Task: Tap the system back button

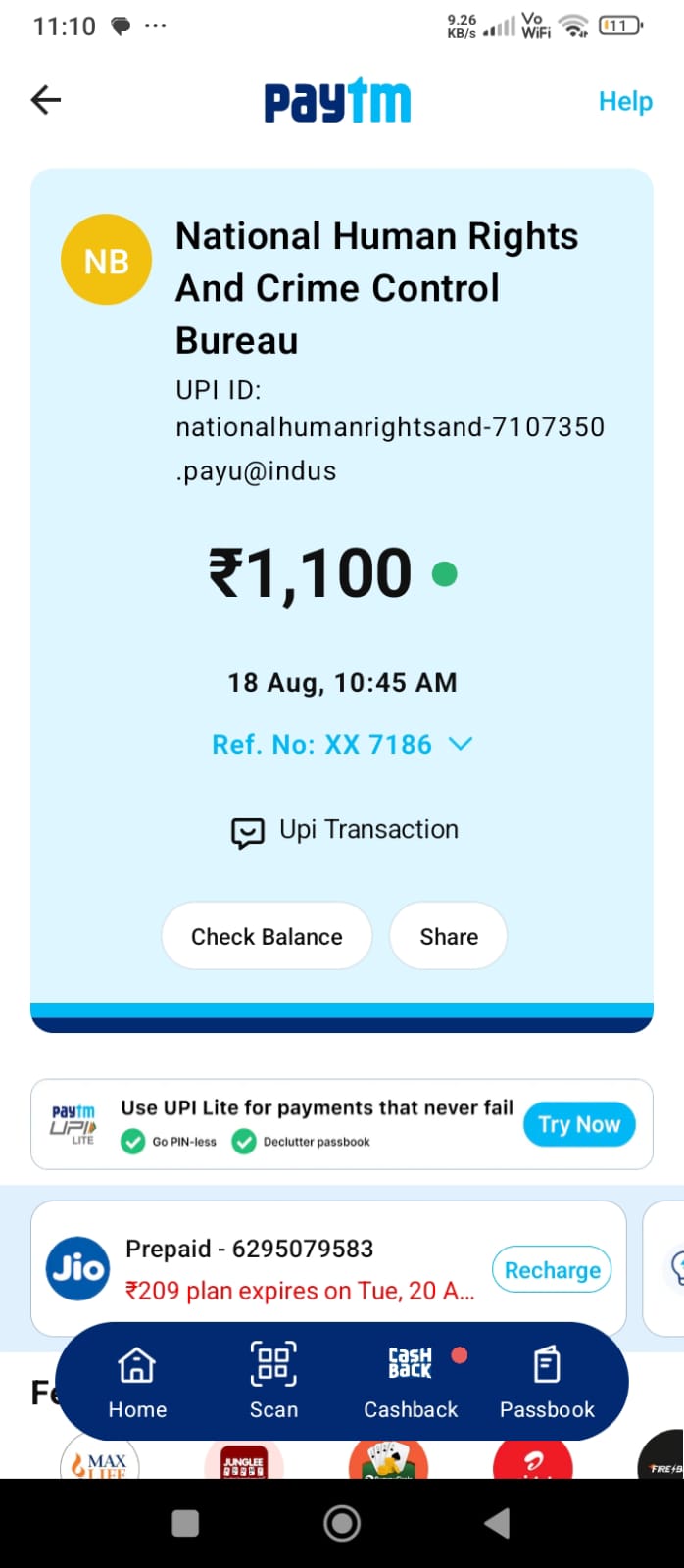Action: coord(497,1523)
